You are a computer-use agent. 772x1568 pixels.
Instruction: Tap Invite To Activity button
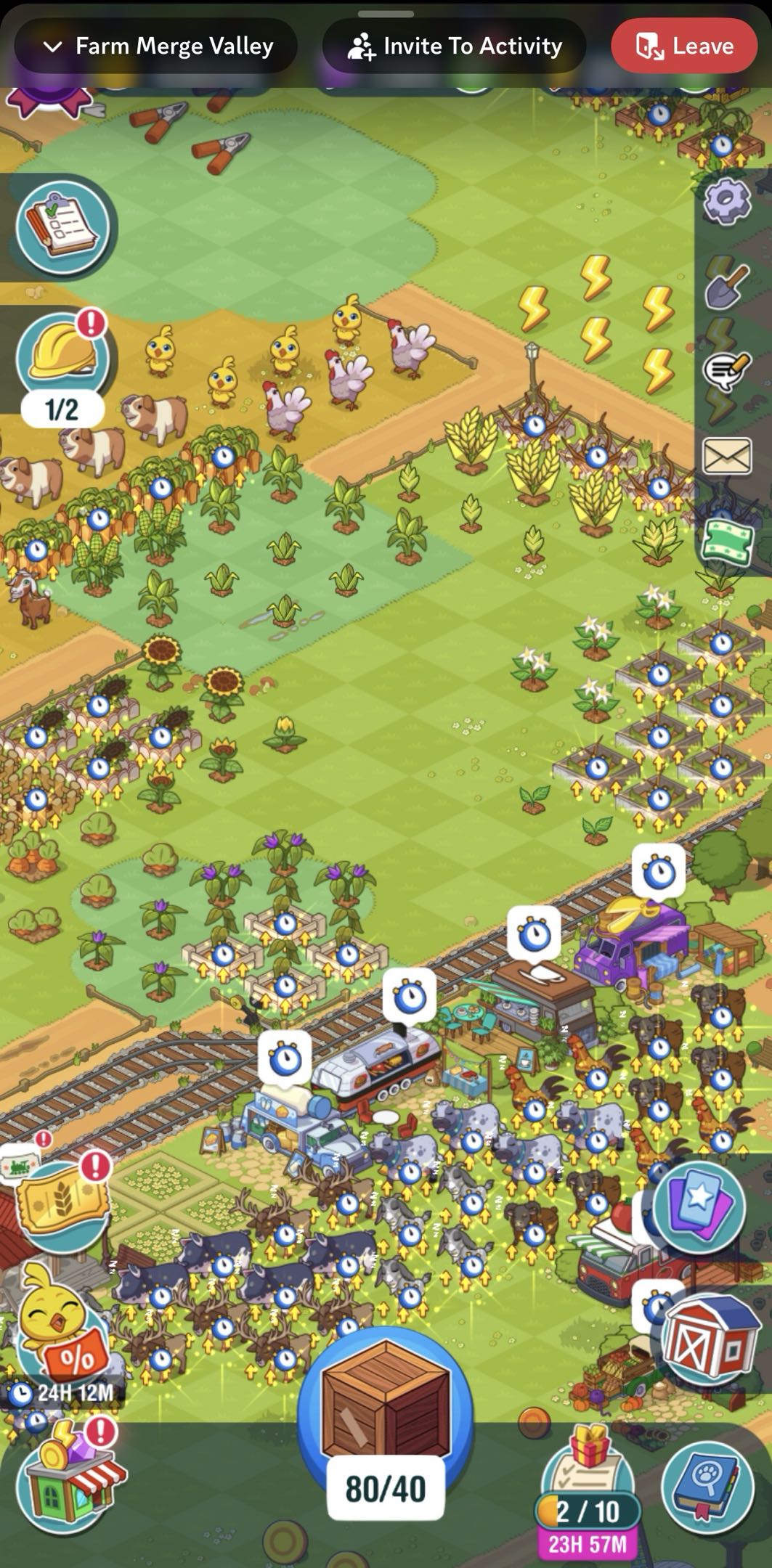pyautogui.click(x=455, y=46)
